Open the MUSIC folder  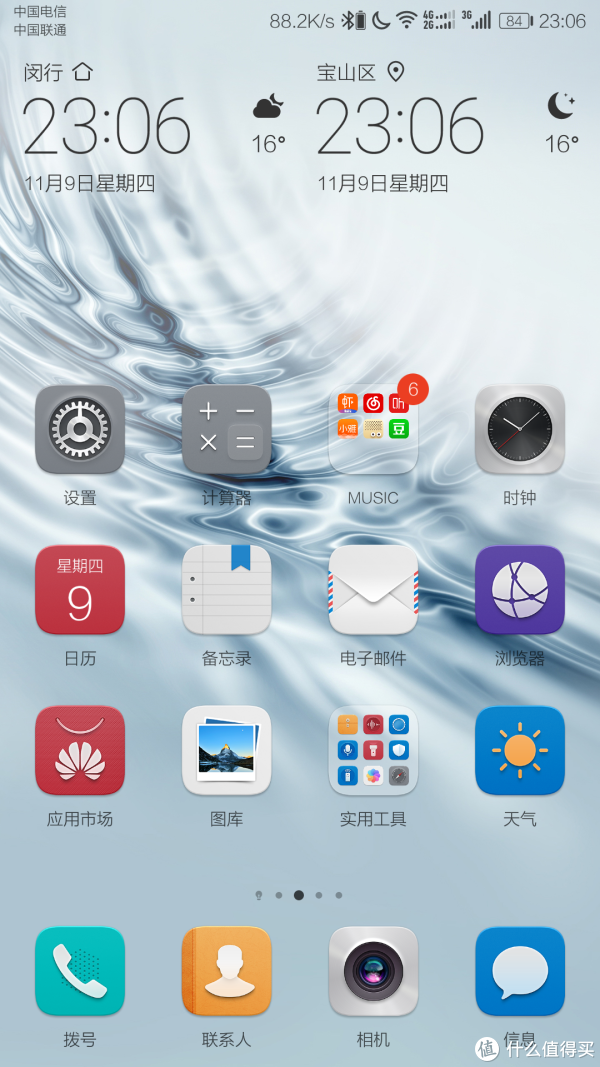pyautogui.click(x=373, y=429)
